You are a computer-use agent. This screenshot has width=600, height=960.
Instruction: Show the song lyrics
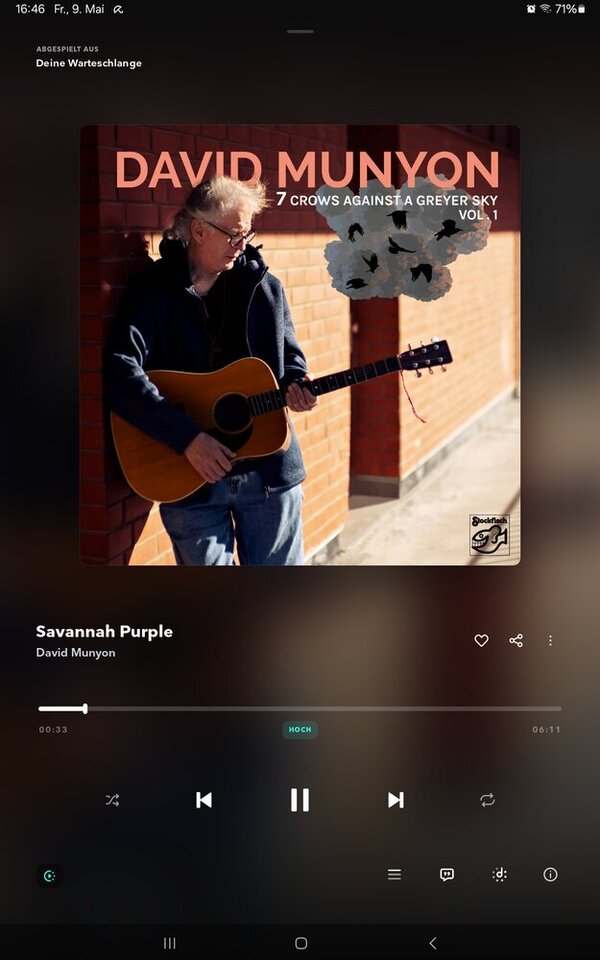click(x=447, y=875)
